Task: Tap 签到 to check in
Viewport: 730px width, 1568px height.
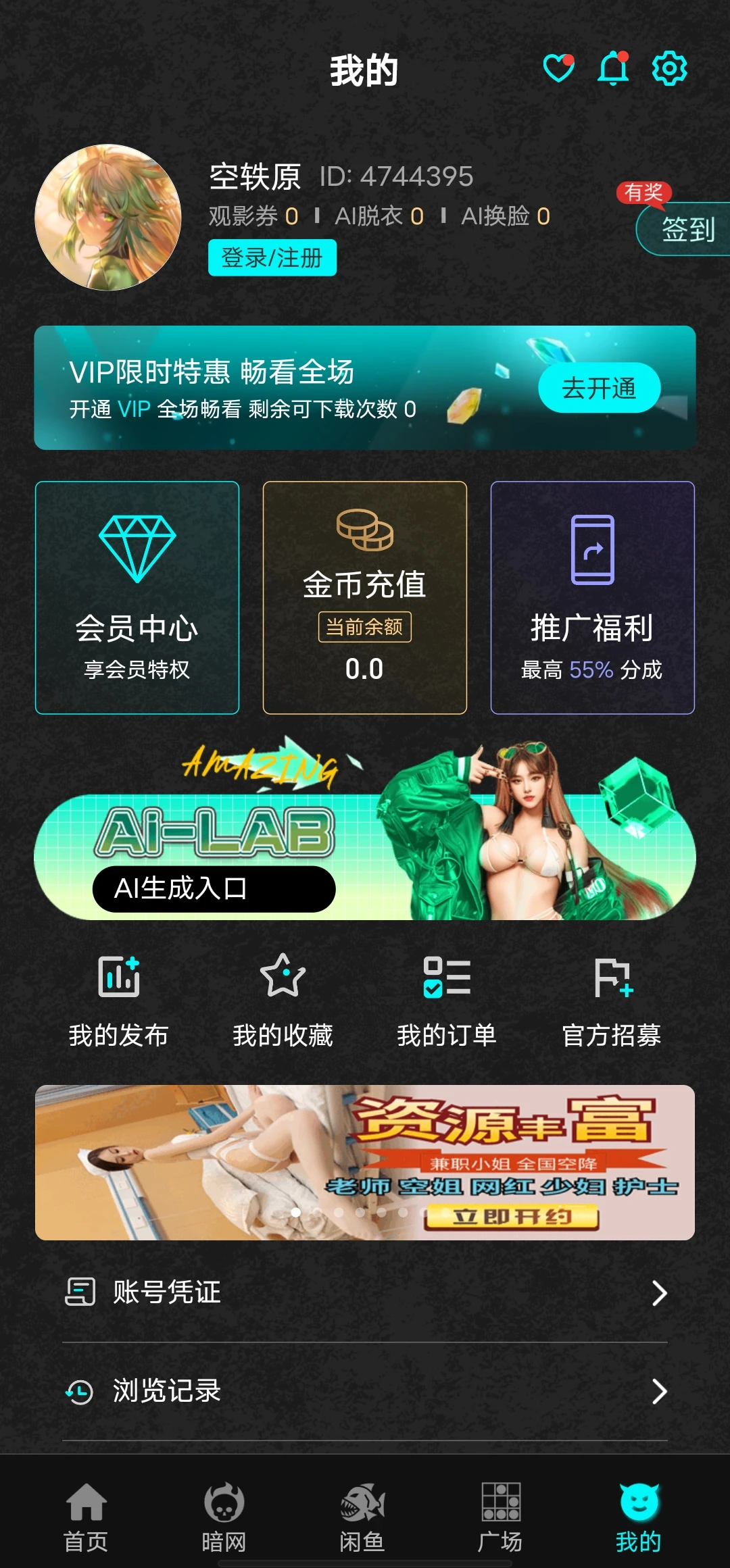Action: click(x=686, y=230)
